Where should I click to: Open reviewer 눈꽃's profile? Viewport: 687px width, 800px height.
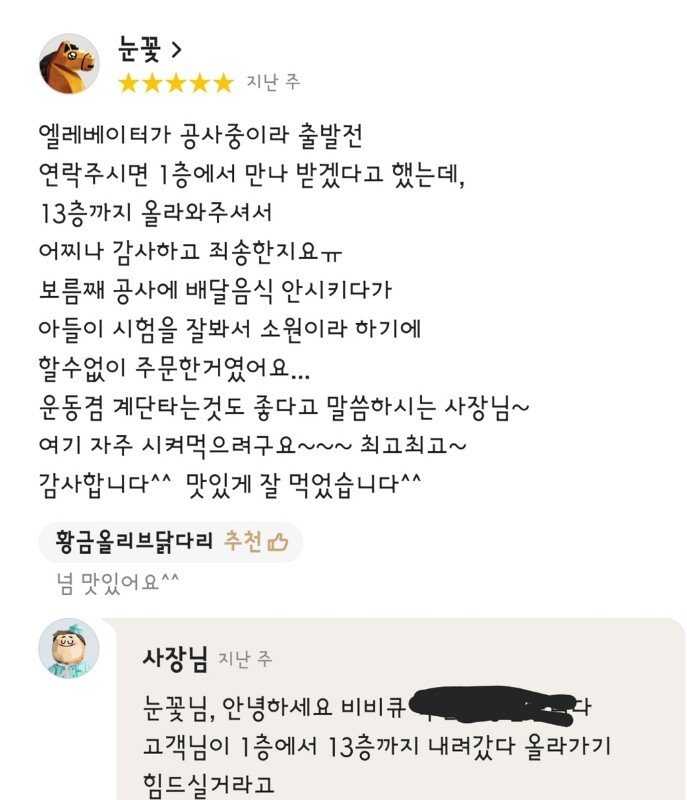(150, 50)
